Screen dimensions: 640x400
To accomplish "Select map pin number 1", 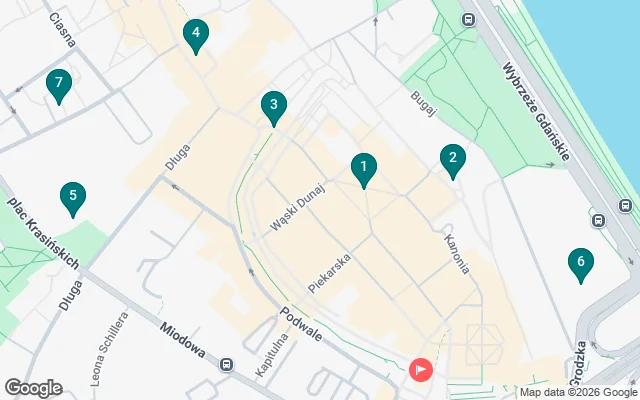I will [x=364, y=169].
